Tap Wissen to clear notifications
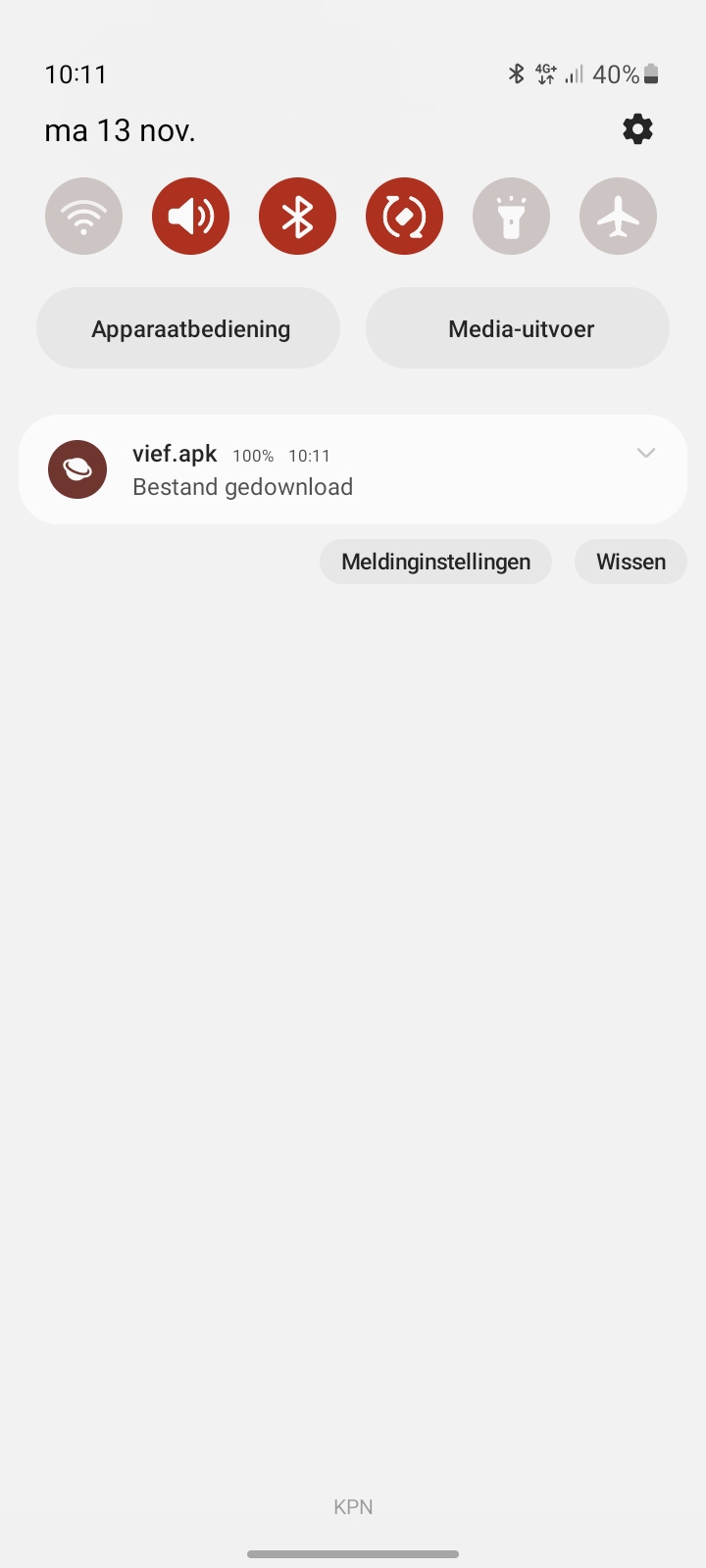 click(x=630, y=562)
